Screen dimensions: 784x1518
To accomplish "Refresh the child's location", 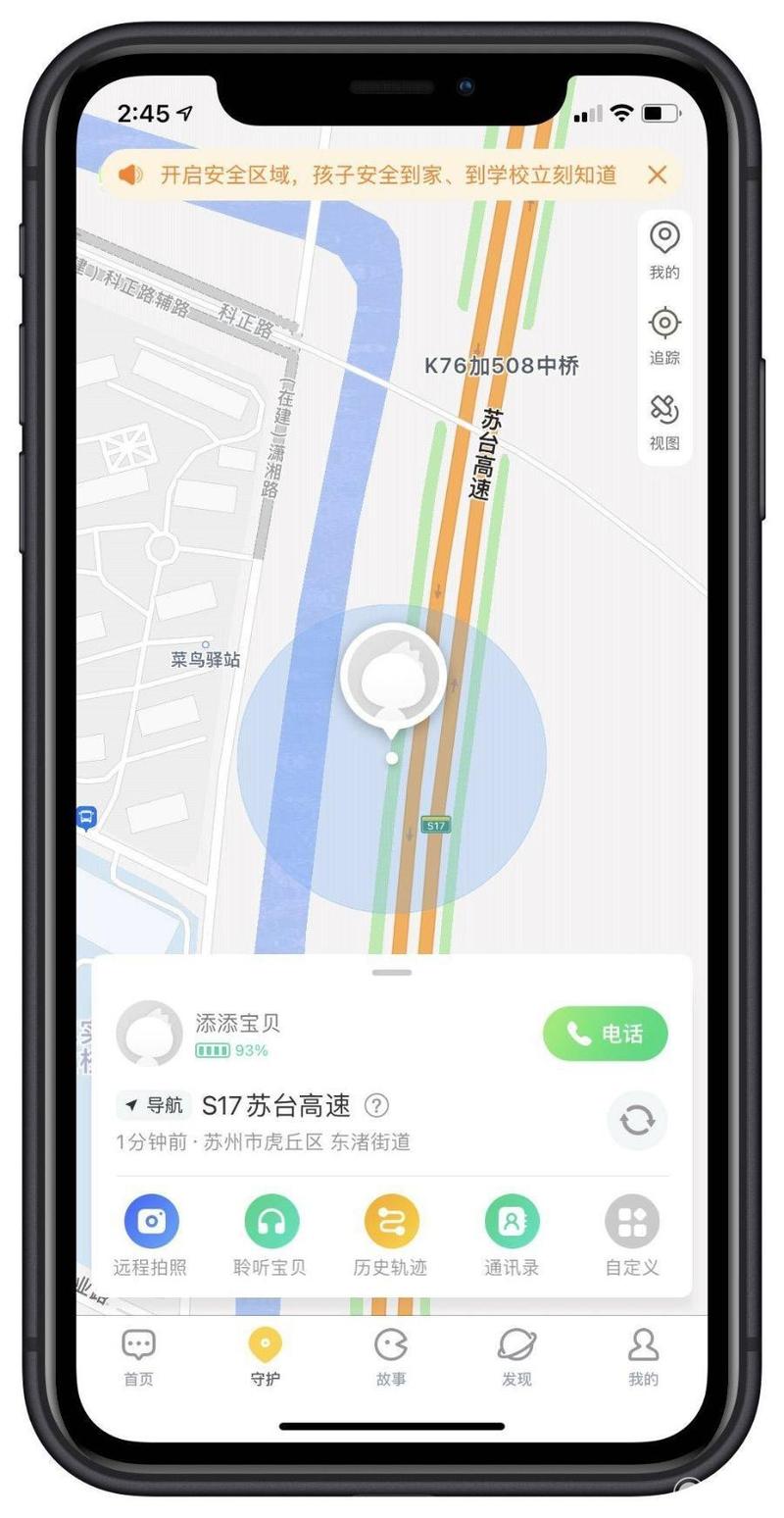I will tap(637, 1120).
